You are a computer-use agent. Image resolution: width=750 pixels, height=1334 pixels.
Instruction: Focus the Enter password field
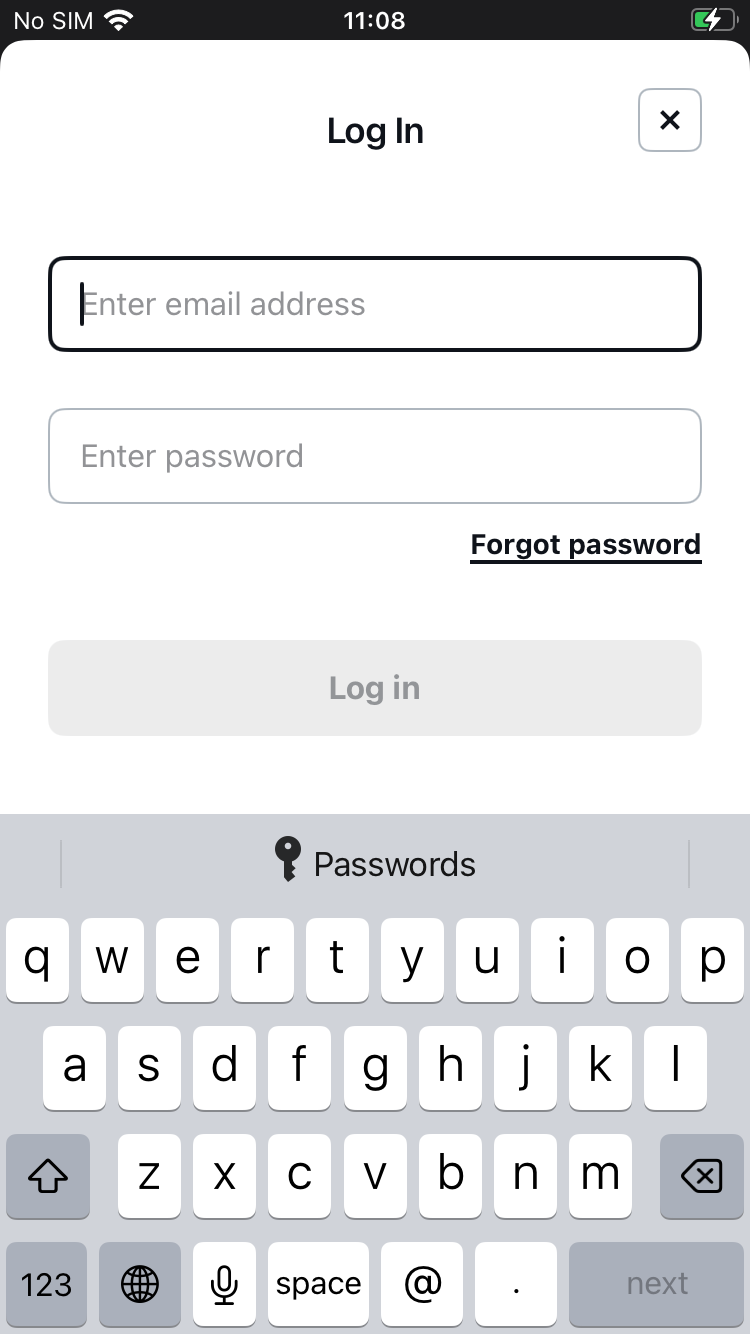pos(375,456)
